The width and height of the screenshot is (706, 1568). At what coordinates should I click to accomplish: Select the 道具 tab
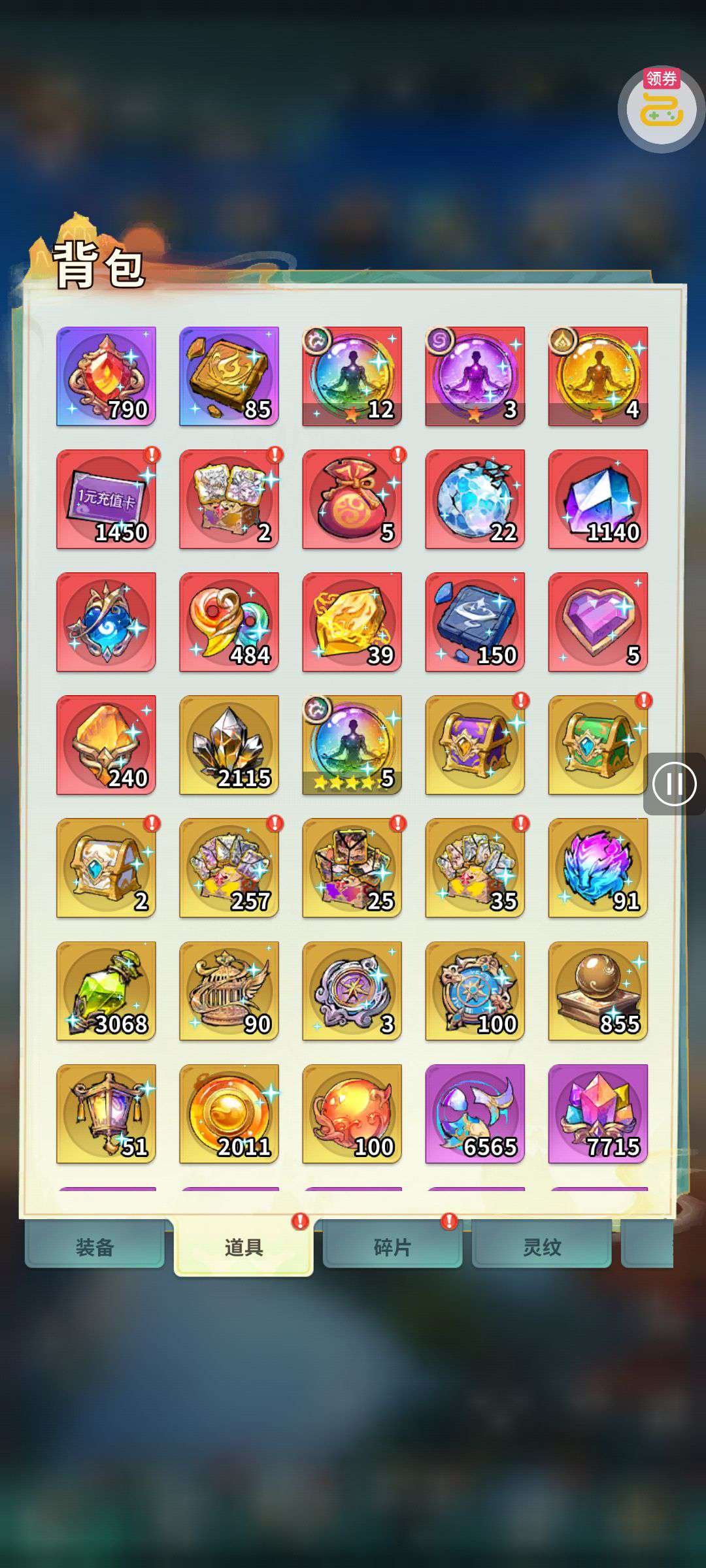tap(244, 1247)
